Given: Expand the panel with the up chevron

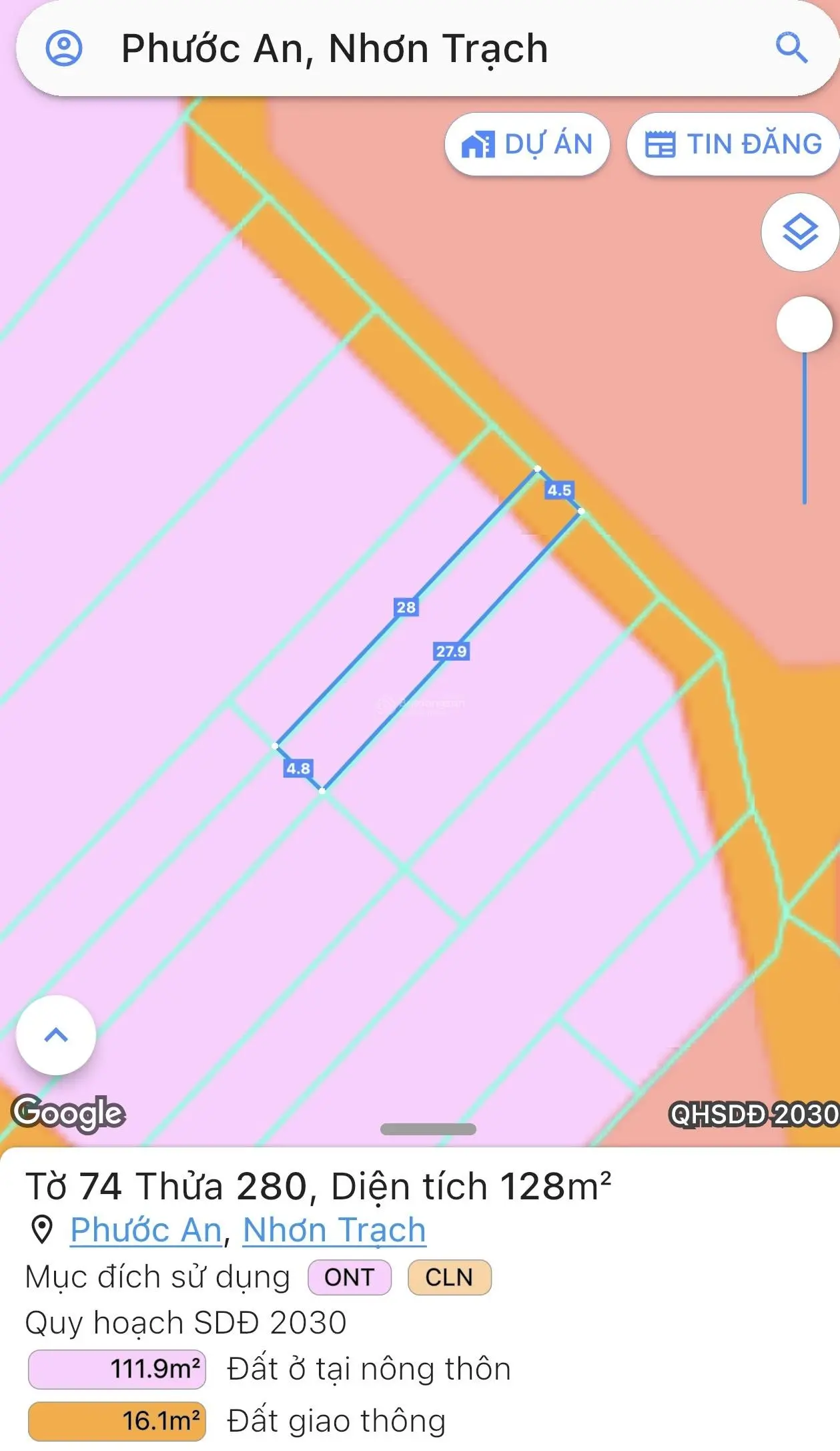Looking at the screenshot, I should [56, 1035].
